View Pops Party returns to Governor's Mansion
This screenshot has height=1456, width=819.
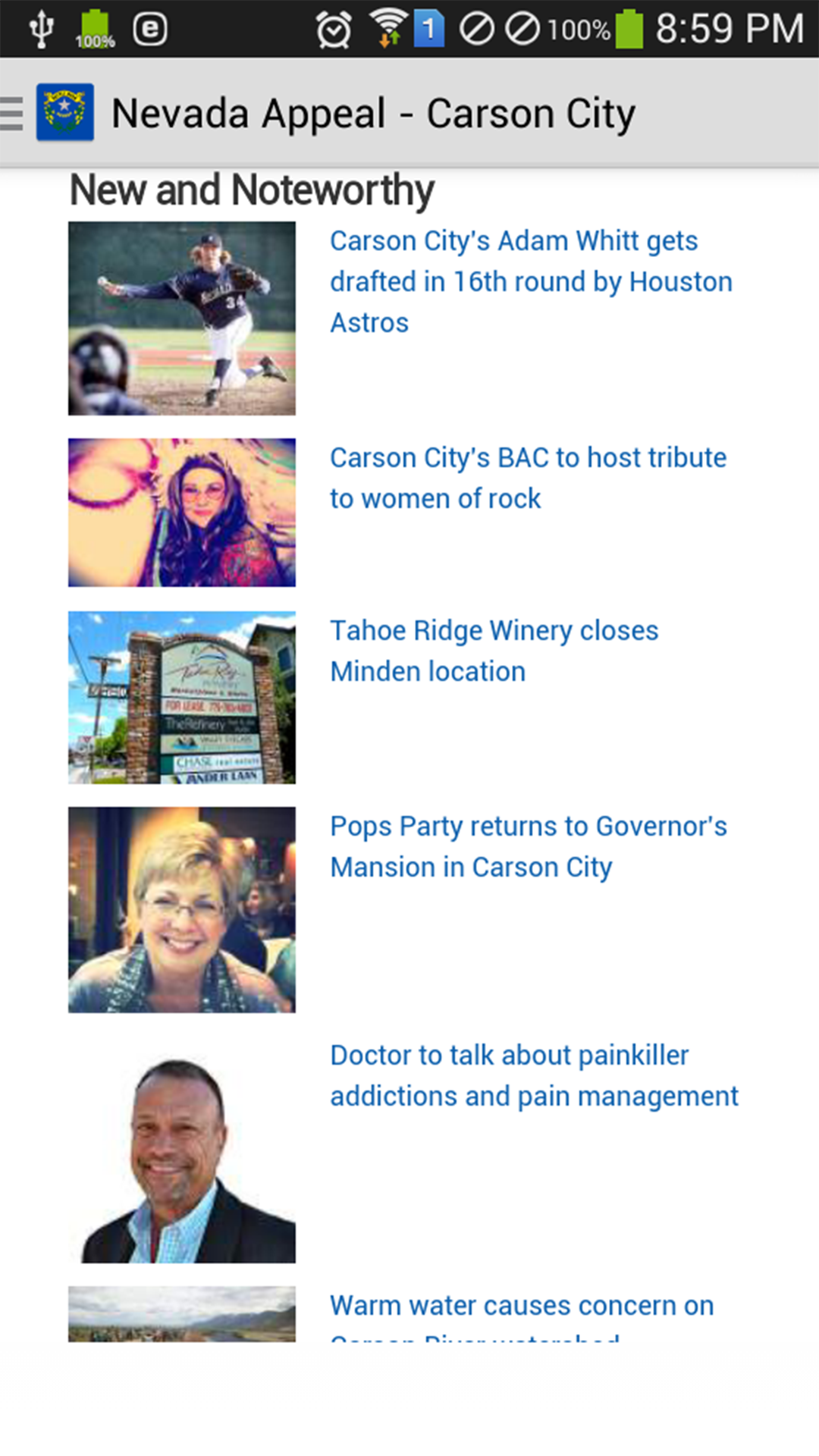tap(528, 846)
